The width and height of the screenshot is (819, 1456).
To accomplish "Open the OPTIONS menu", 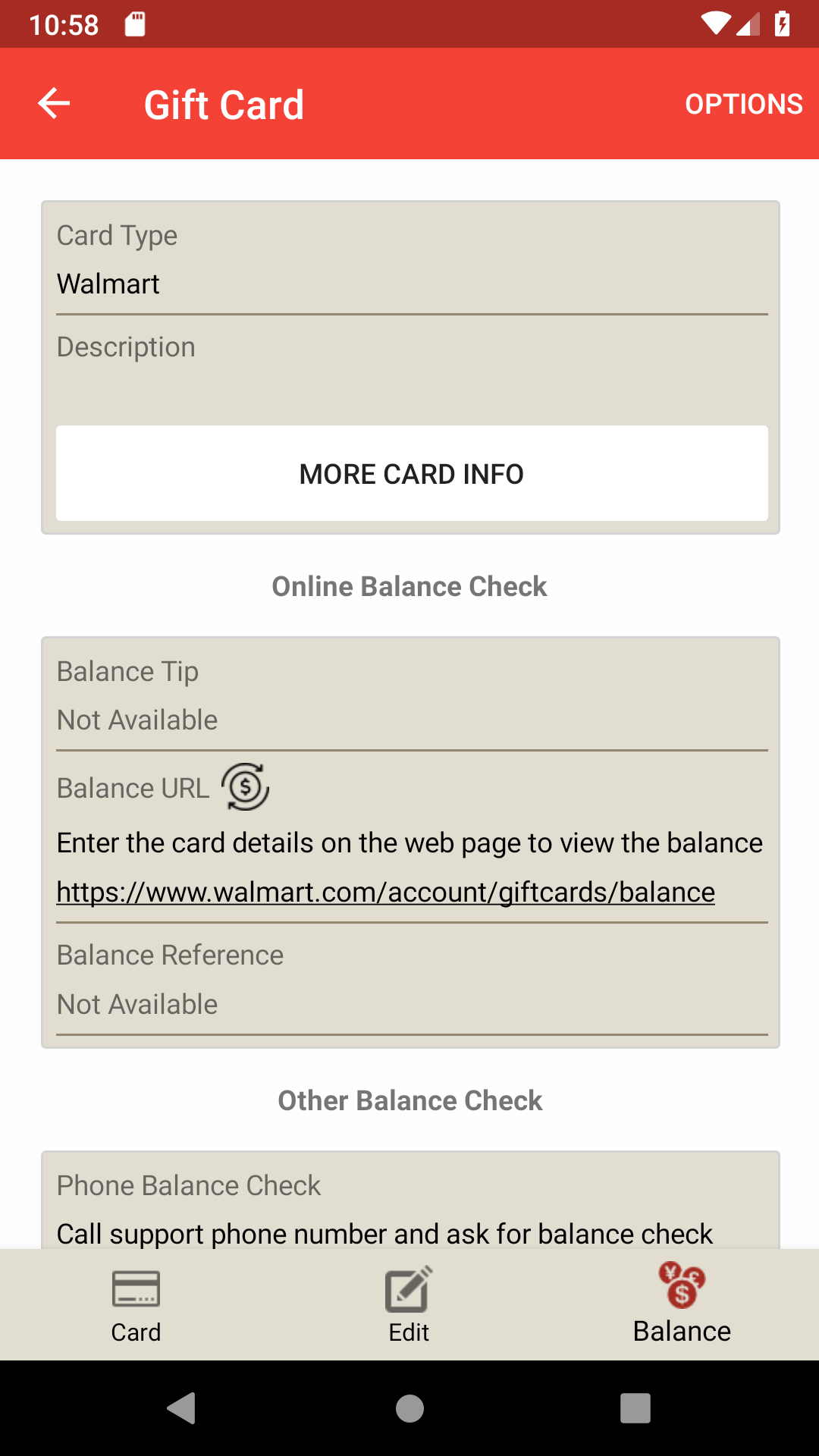I will coord(743,104).
